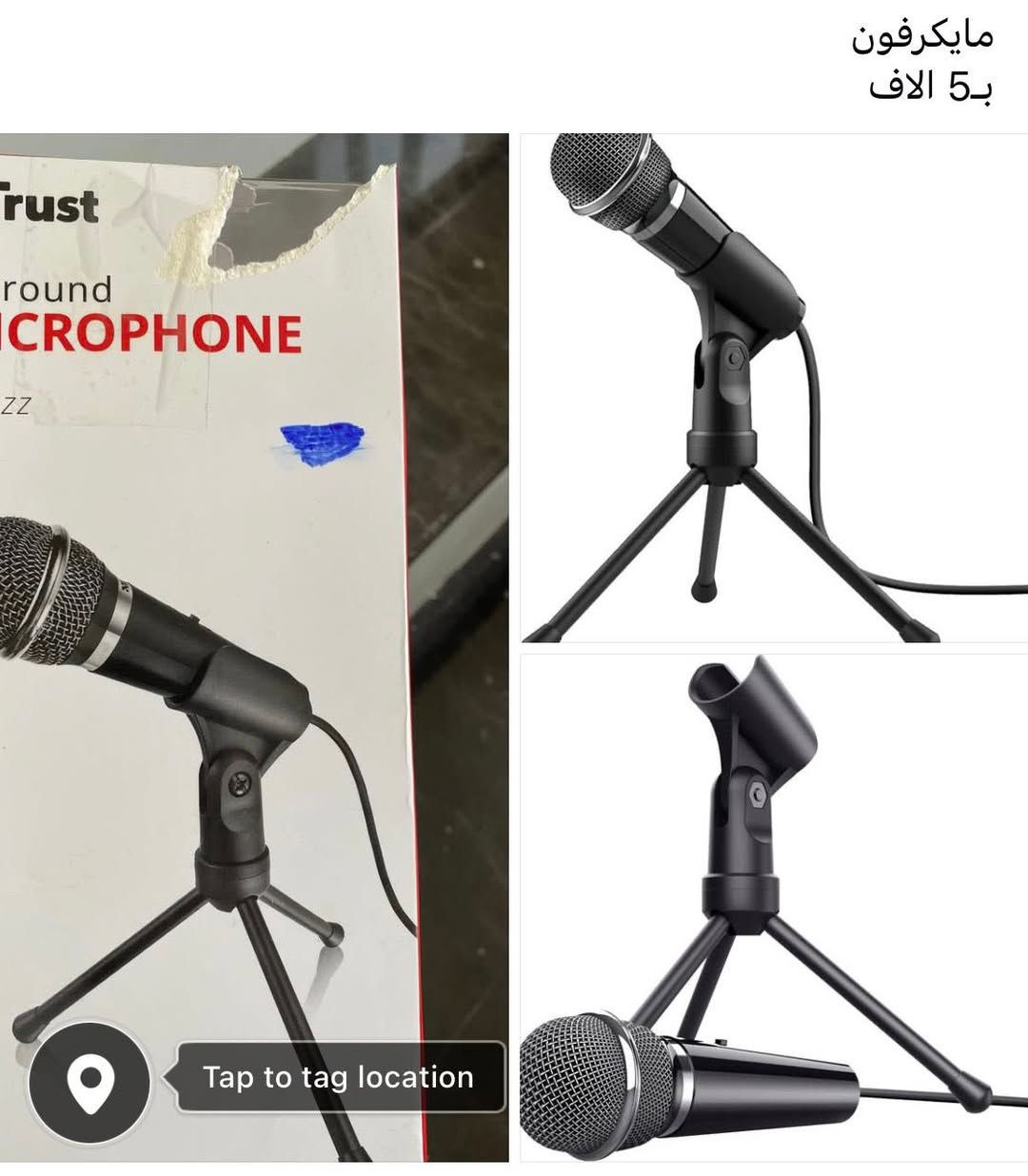The height and width of the screenshot is (1176, 1028).
Task: Tap the location pin icon
Action: pos(89,1081)
